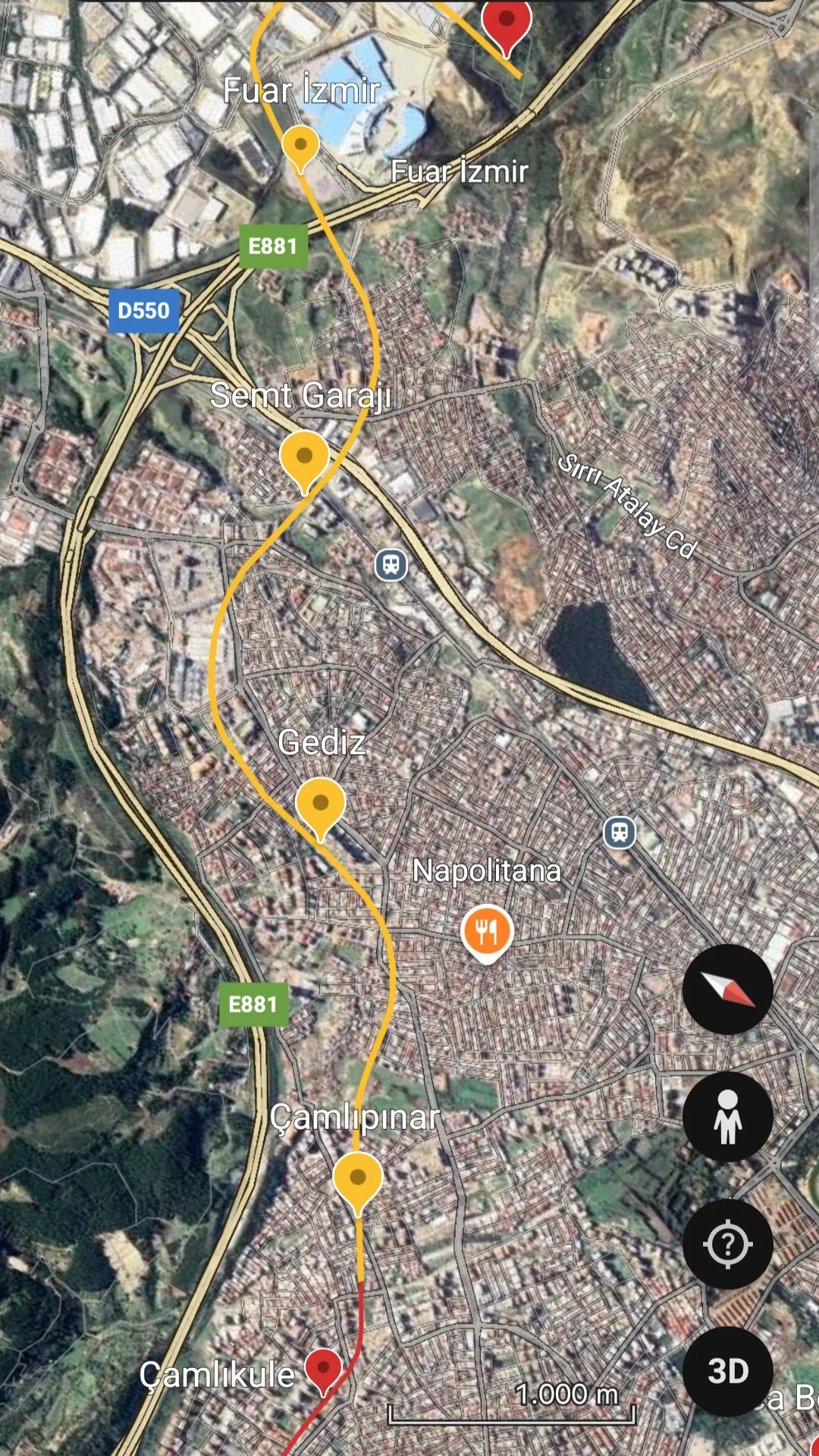
Task: Open the Semt Garajı station marker
Action: pyautogui.click(x=304, y=457)
